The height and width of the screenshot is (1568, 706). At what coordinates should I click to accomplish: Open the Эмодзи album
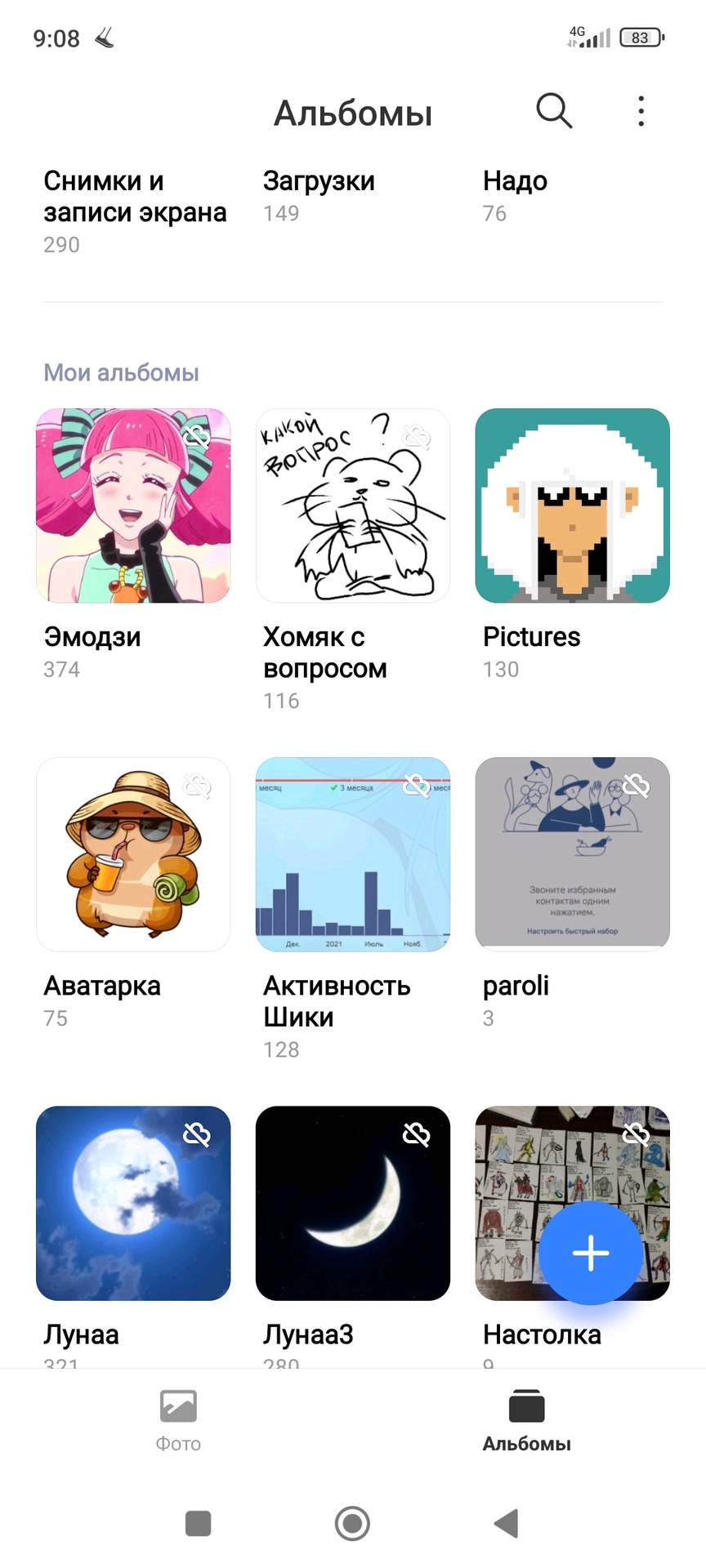(133, 506)
